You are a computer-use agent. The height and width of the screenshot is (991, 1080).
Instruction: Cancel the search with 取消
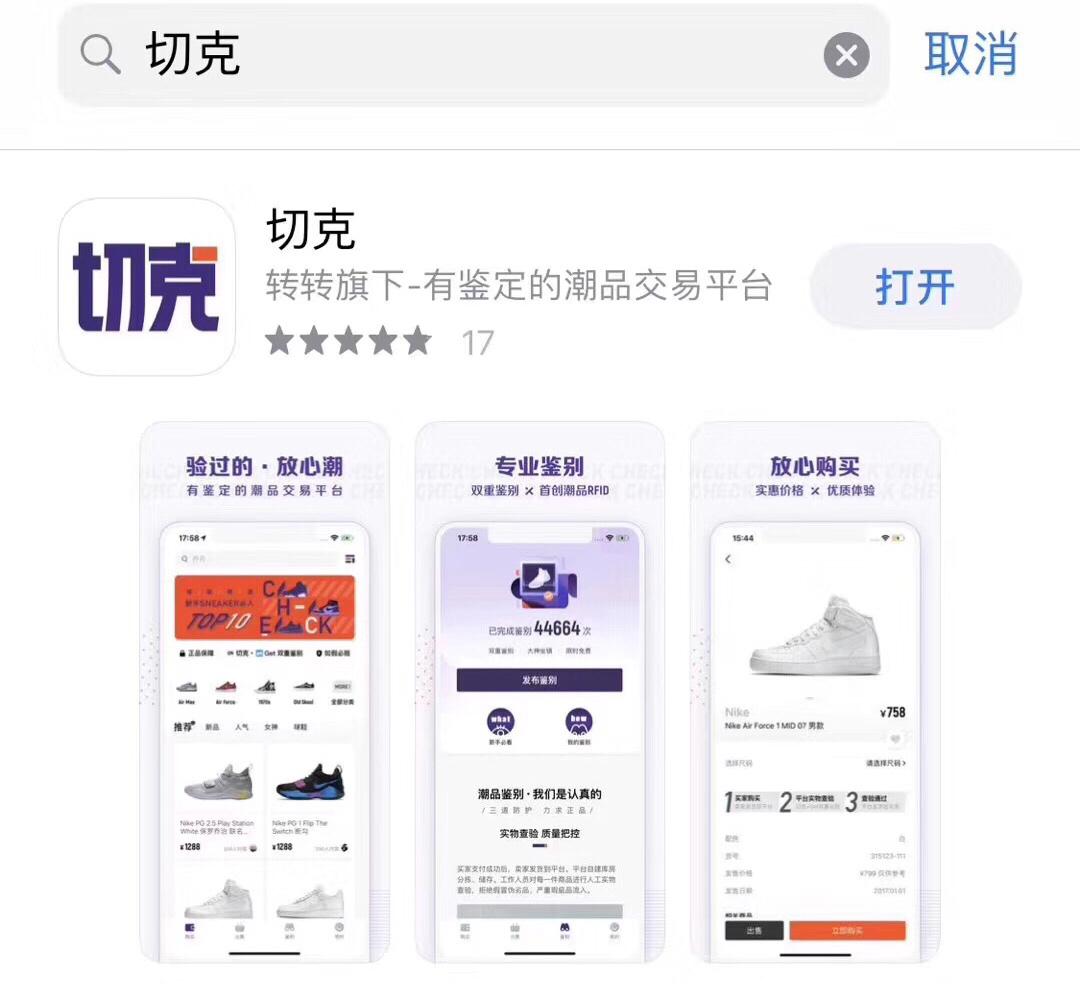tap(970, 54)
